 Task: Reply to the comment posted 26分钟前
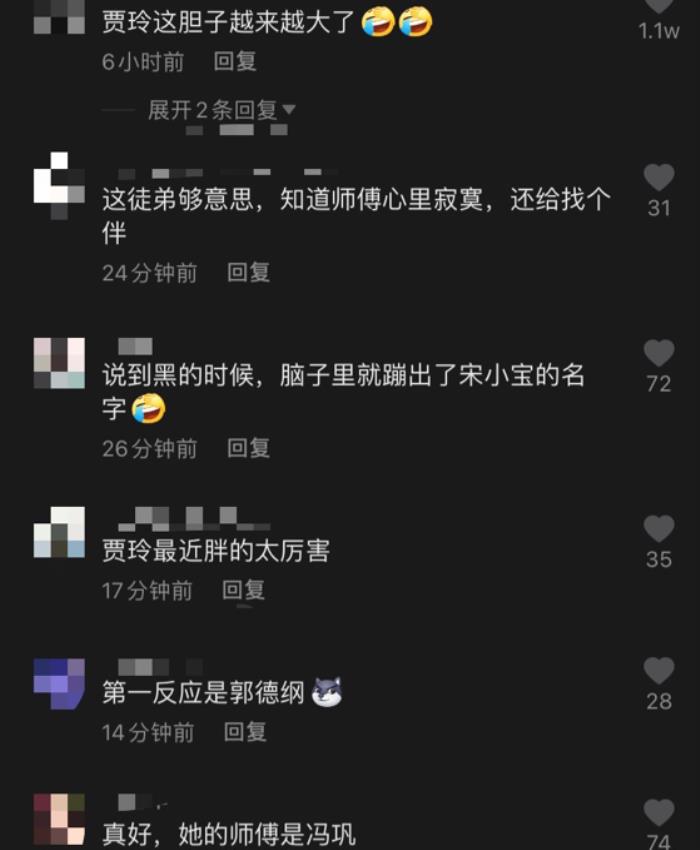tap(248, 448)
